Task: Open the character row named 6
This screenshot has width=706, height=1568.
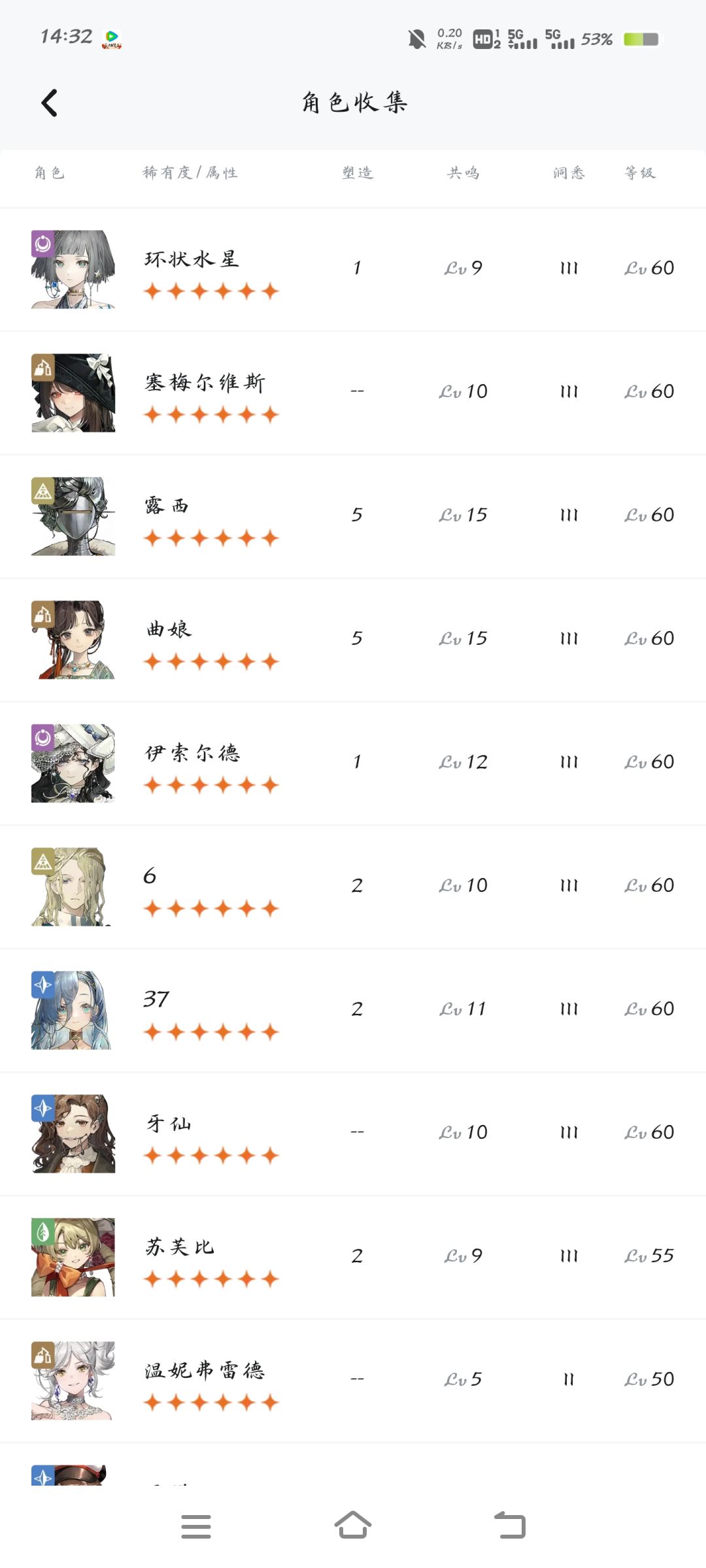Action: 353,887
